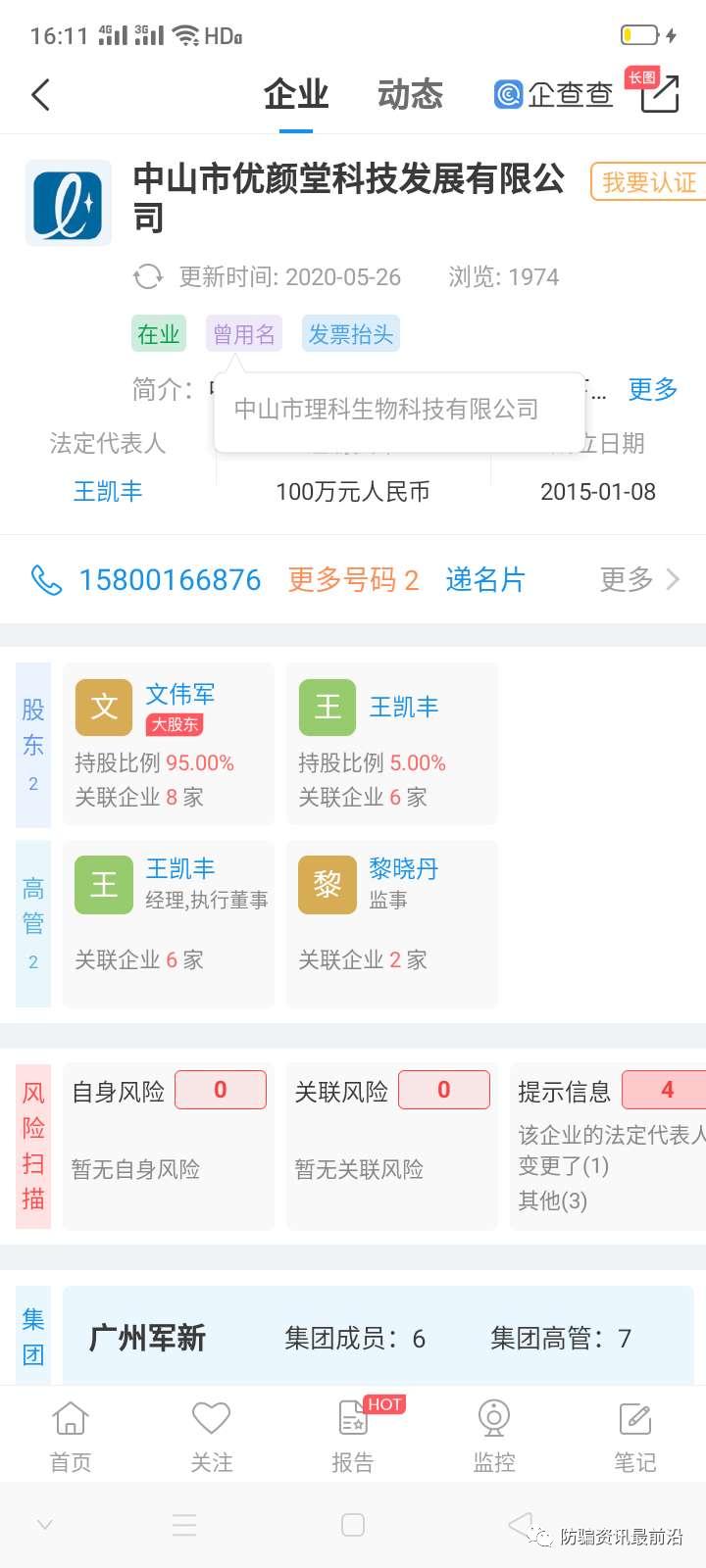Viewport: 706px width, 1568px height.
Task: Tap the company logo thumbnail
Action: [x=68, y=201]
